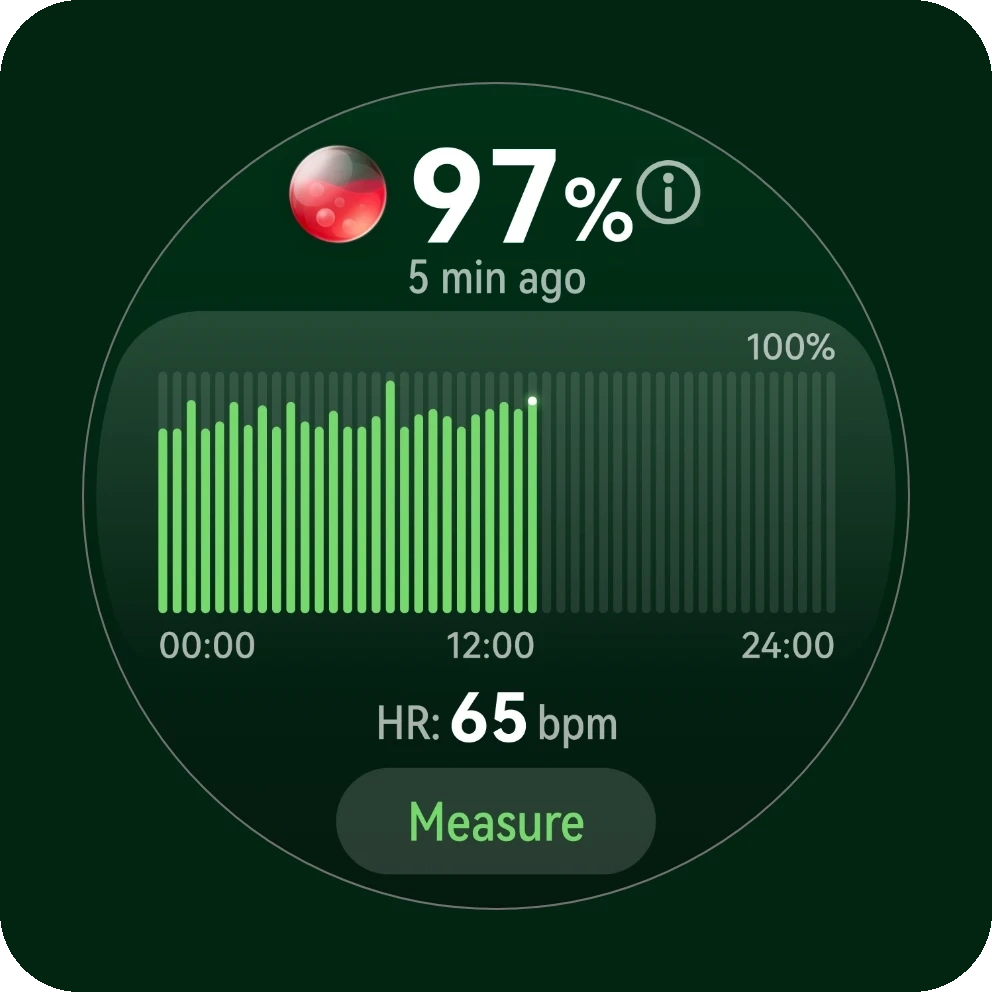Screen dimensions: 992x992
Task: Open the SpO2 info icon
Action: (669, 195)
